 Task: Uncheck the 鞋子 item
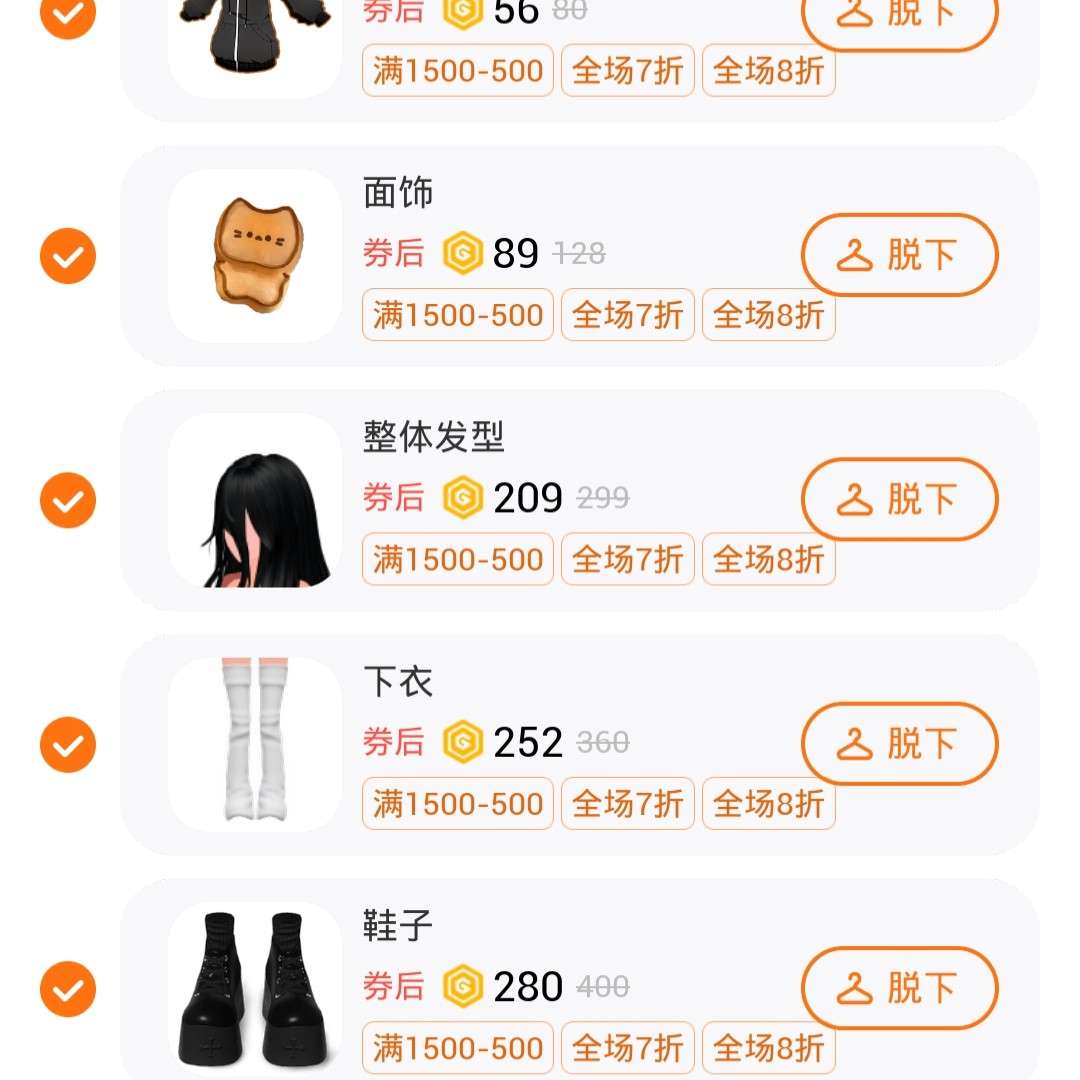pos(68,989)
